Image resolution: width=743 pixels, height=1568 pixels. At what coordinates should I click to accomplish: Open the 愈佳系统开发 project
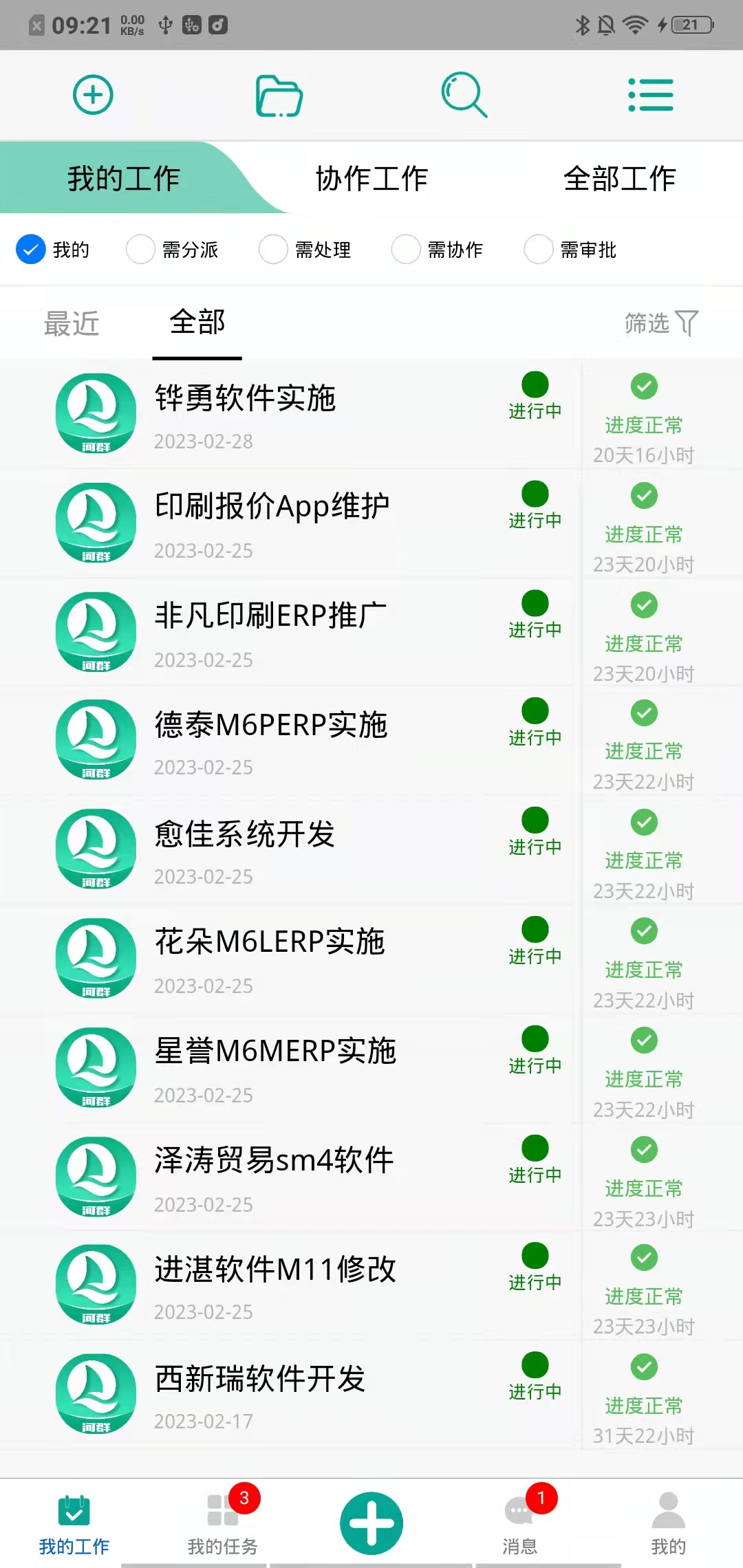coord(275,849)
